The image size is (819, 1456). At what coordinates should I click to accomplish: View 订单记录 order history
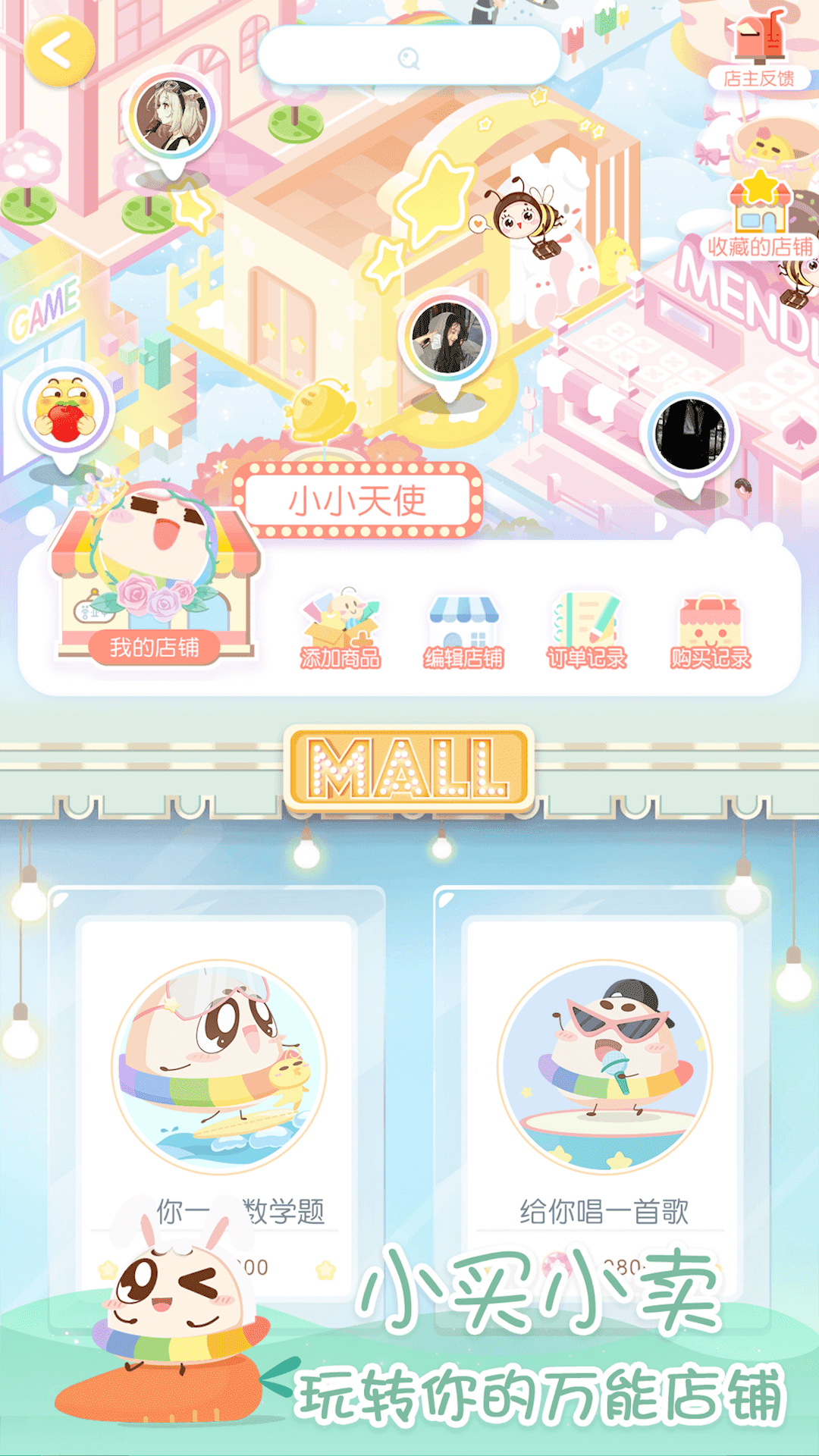click(587, 631)
